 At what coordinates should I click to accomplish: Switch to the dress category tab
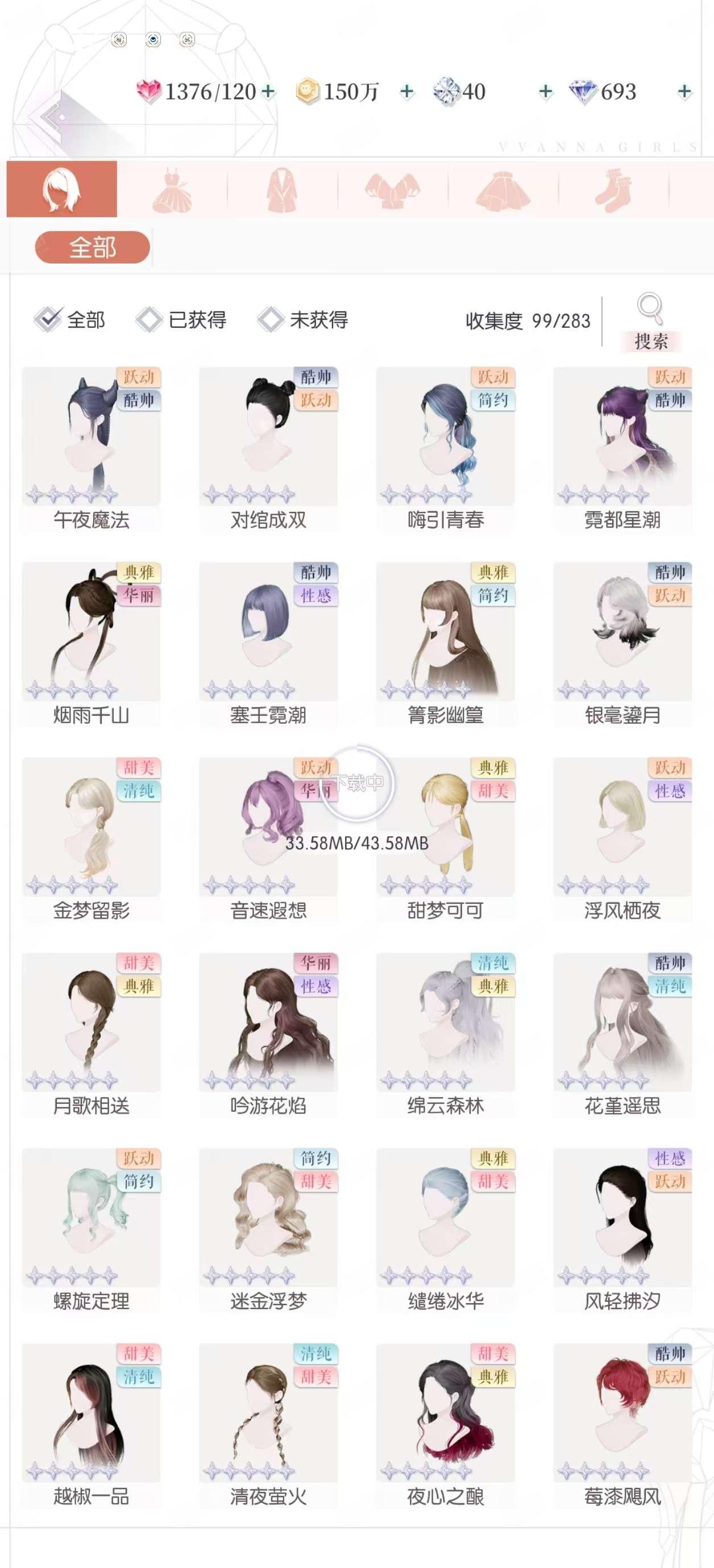[172, 189]
